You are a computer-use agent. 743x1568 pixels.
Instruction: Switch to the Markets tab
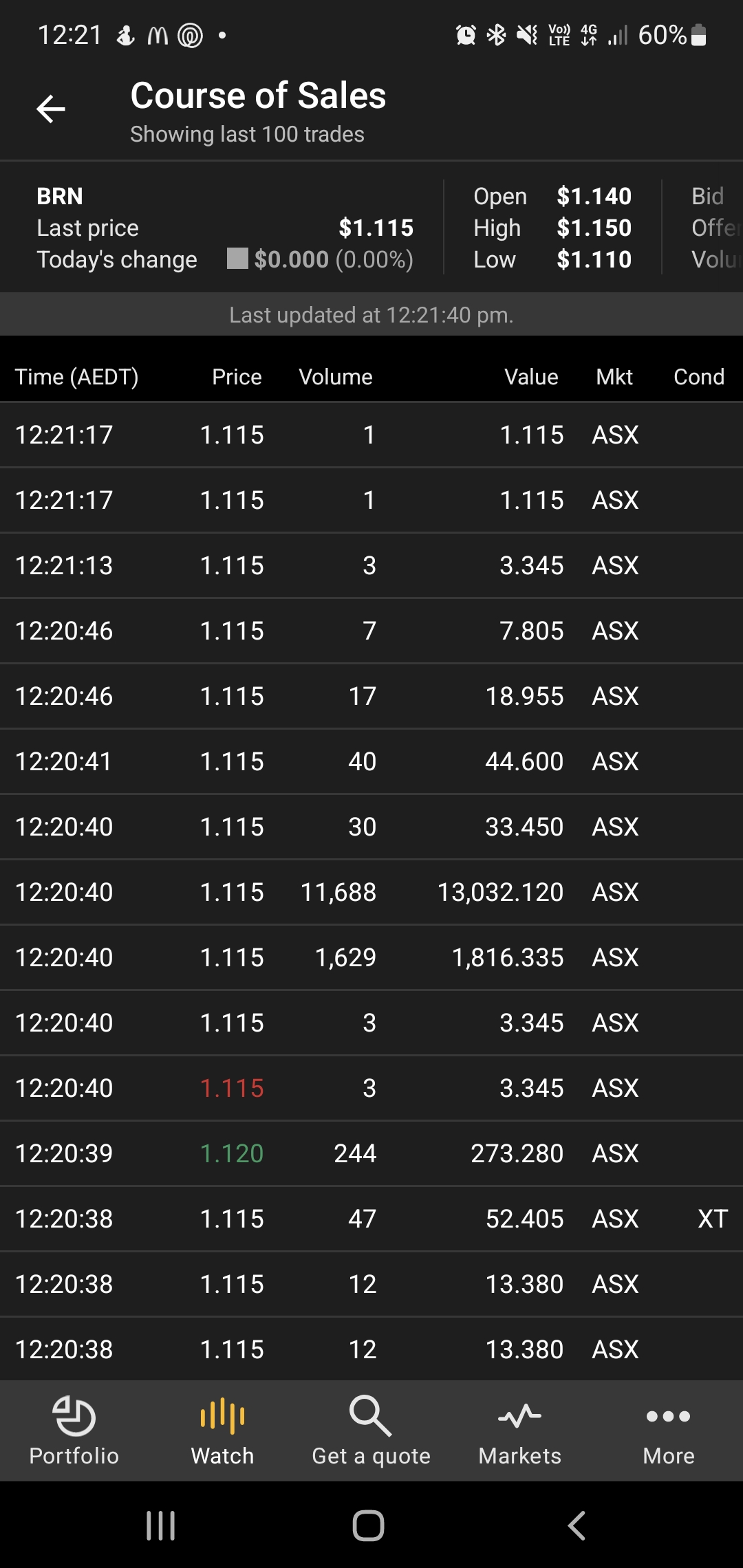click(x=520, y=1430)
